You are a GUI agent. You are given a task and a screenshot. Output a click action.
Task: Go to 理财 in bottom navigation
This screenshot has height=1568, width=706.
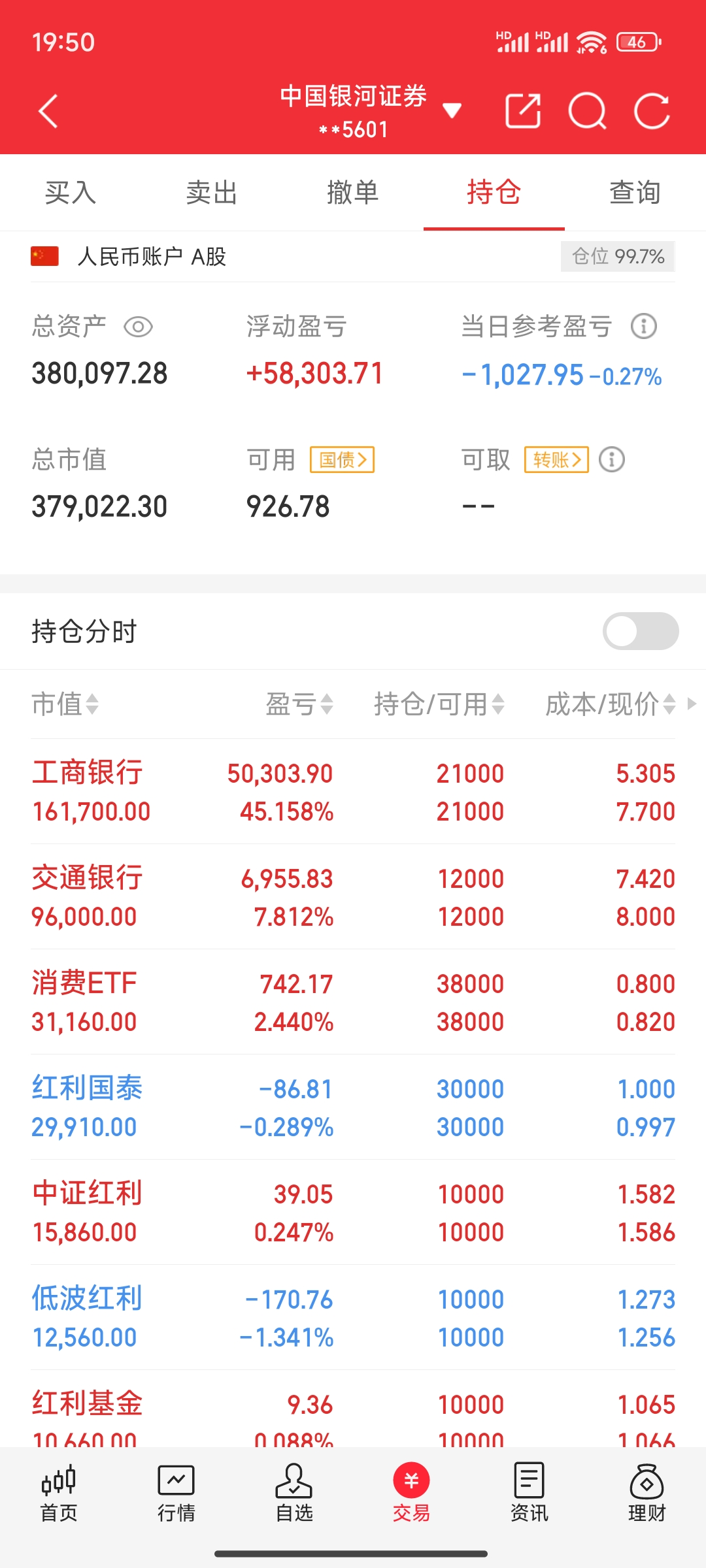[x=647, y=1494]
